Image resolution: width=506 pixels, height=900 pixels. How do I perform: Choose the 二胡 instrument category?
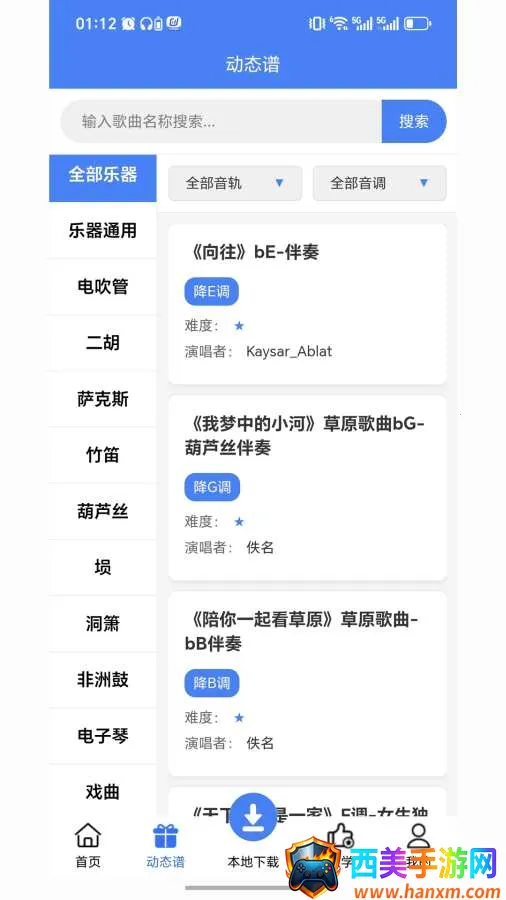pos(103,343)
